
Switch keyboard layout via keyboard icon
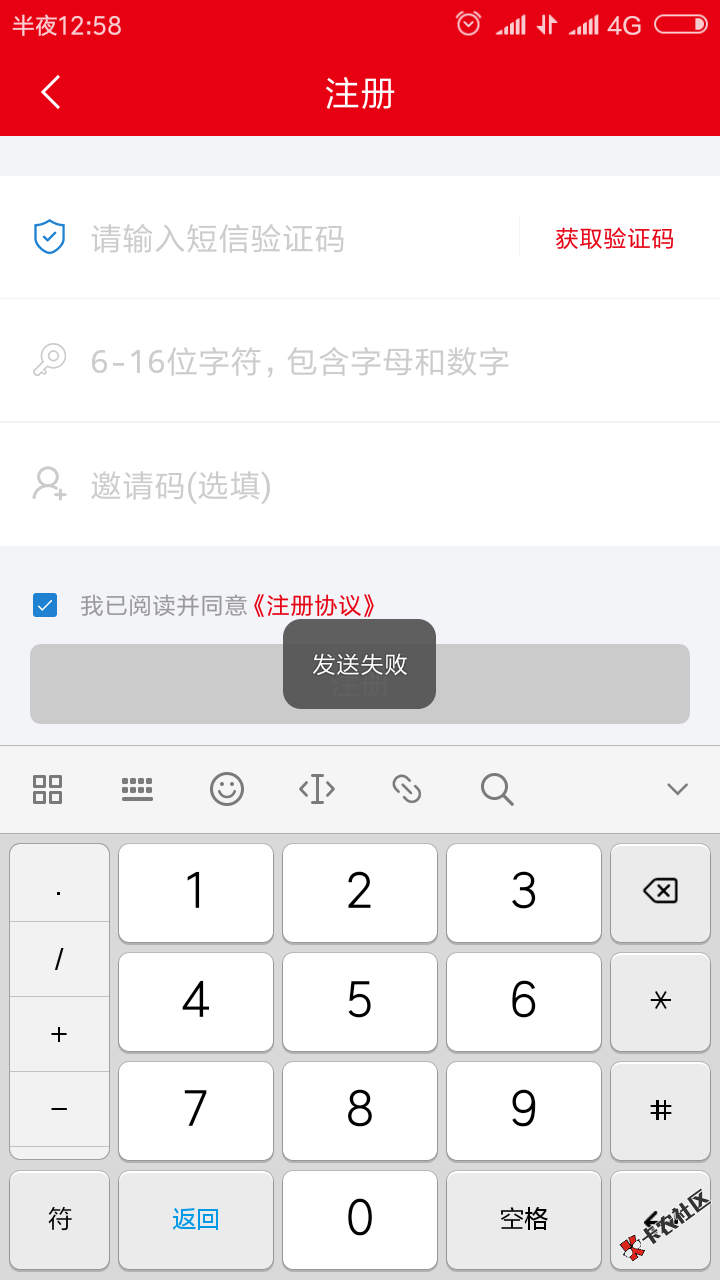137,789
